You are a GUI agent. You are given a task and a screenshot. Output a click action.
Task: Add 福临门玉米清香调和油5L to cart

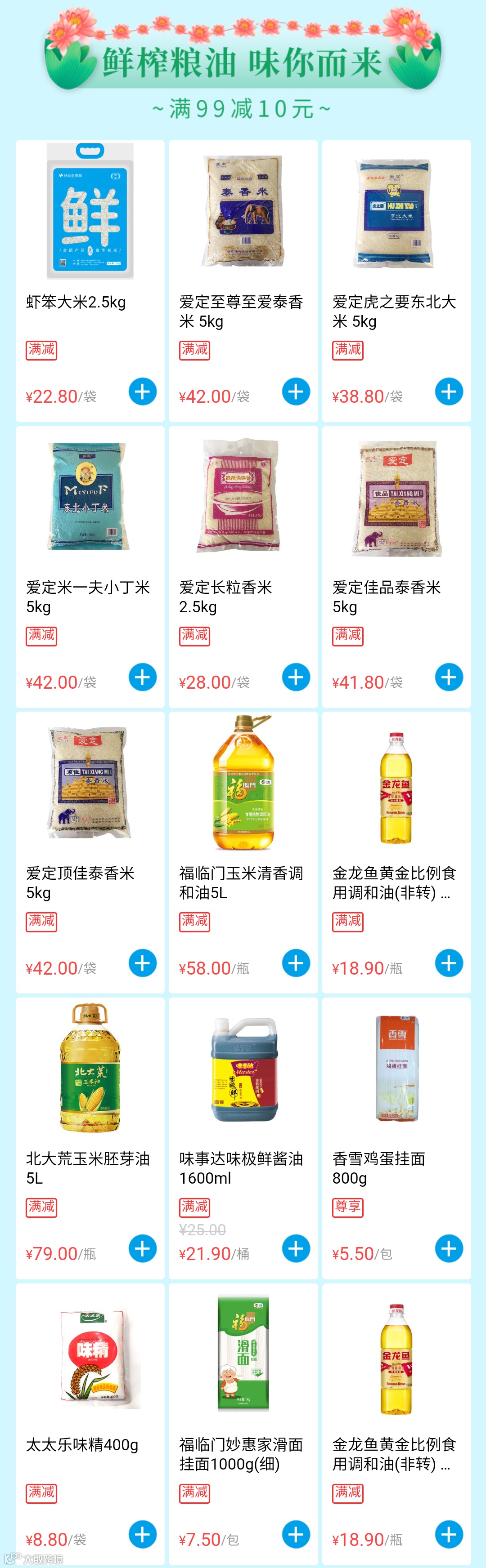tap(296, 963)
